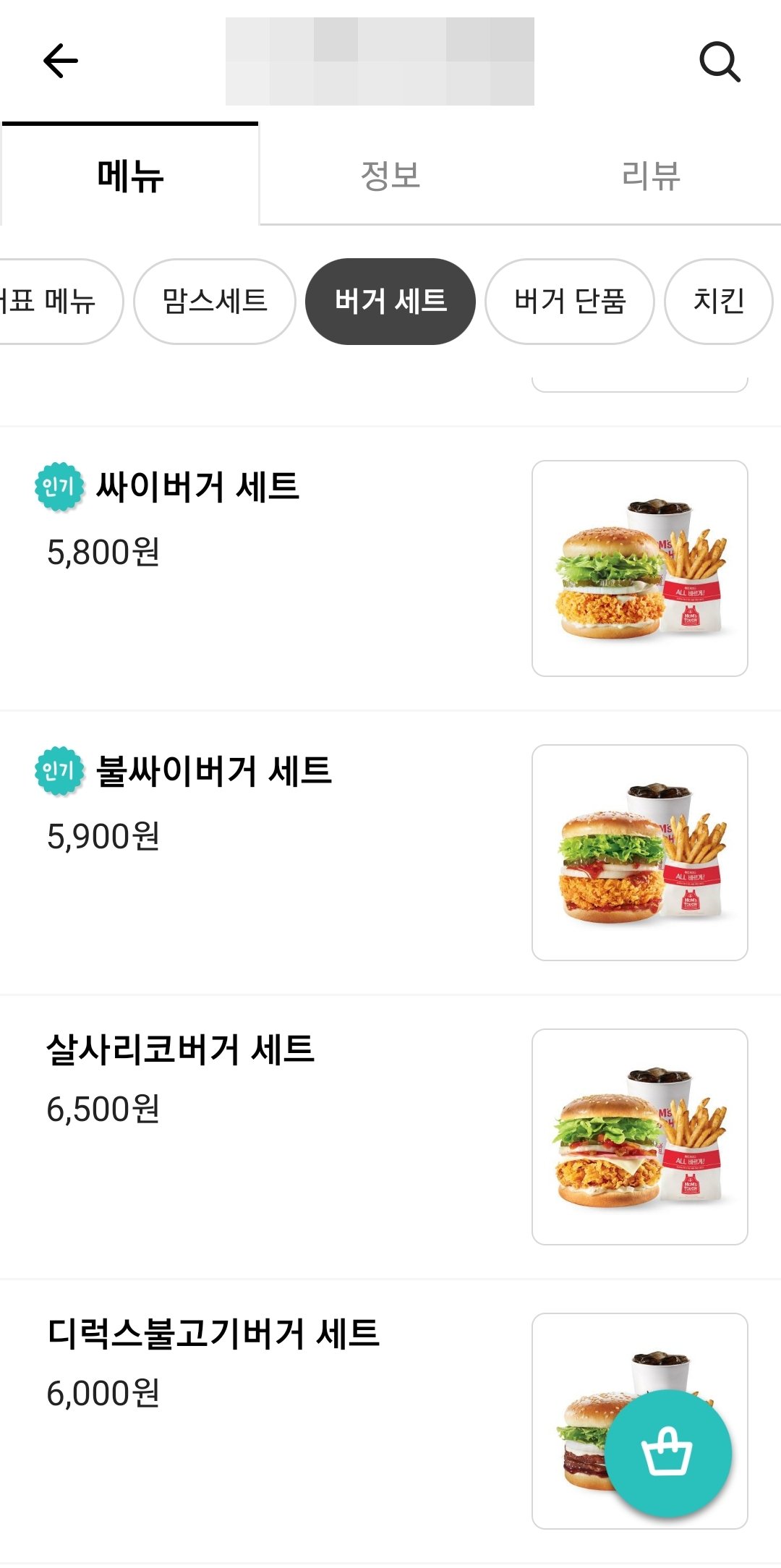Image resolution: width=781 pixels, height=1568 pixels.
Task: Select the 맘스세트 category chip
Action: pyautogui.click(x=215, y=301)
